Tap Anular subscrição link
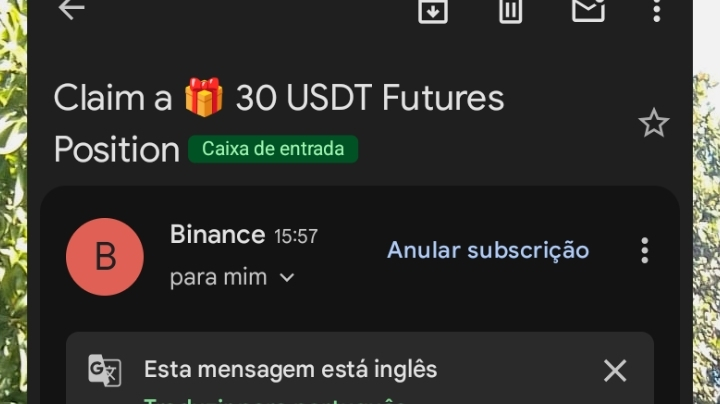 [488, 250]
